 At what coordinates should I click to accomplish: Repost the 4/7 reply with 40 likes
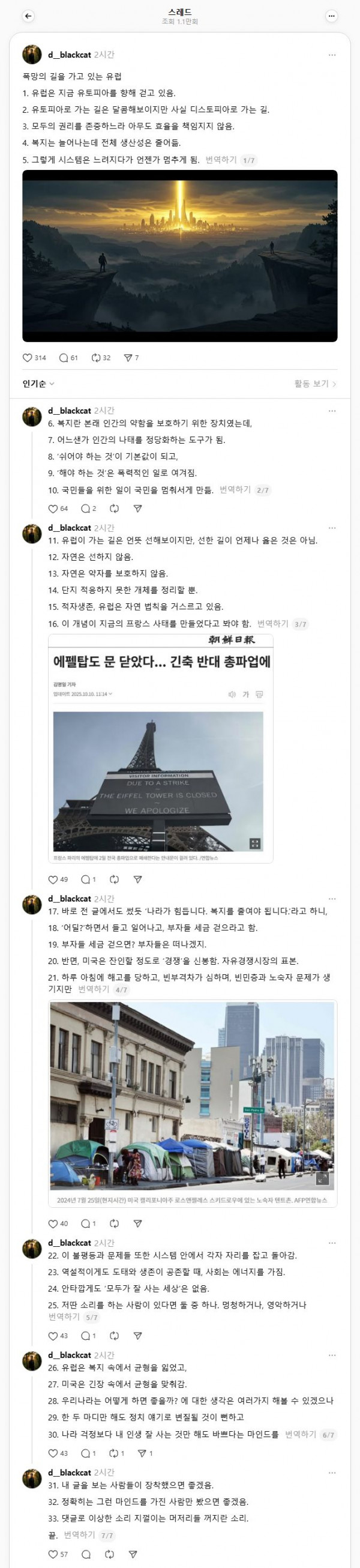pyautogui.click(x=114, y=1223)
